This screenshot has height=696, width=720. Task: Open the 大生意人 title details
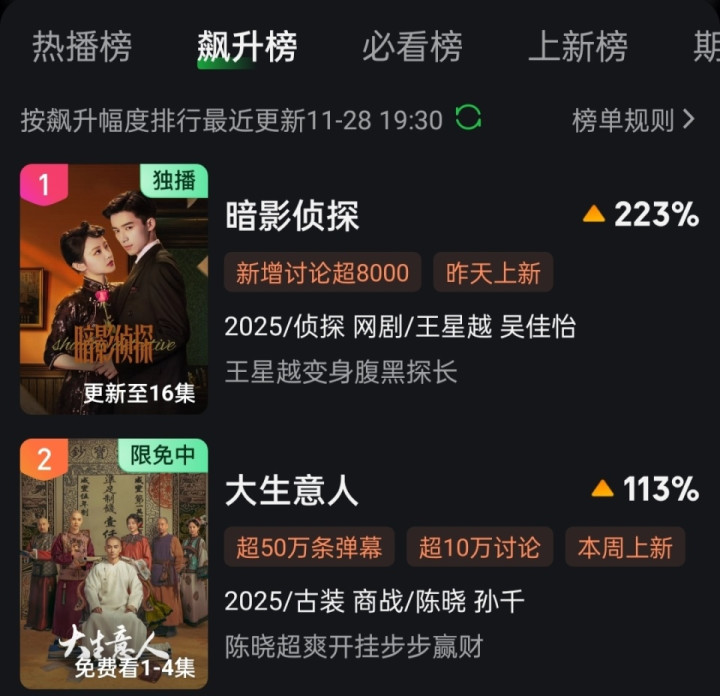coord(292,490)
